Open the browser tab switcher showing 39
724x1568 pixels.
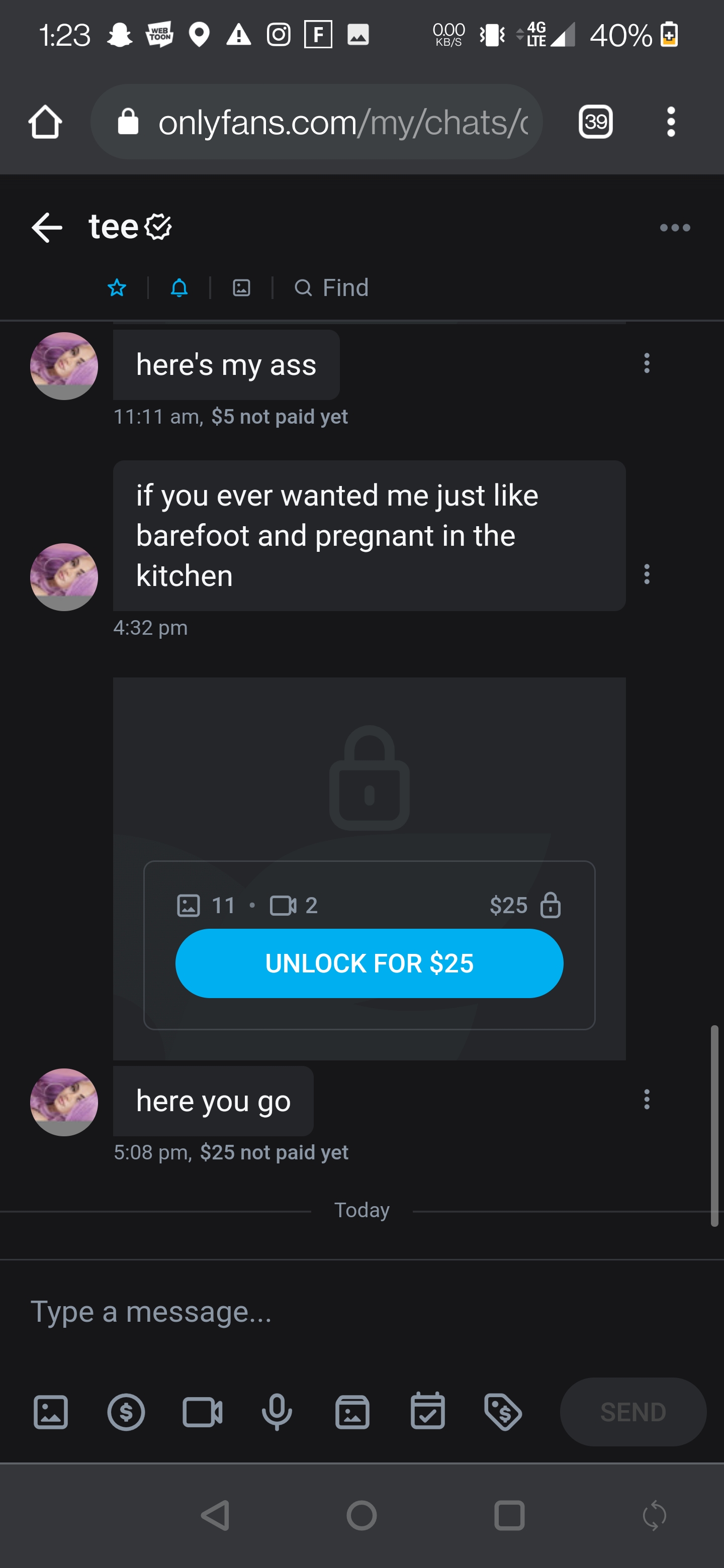click(x=595, y=122)
